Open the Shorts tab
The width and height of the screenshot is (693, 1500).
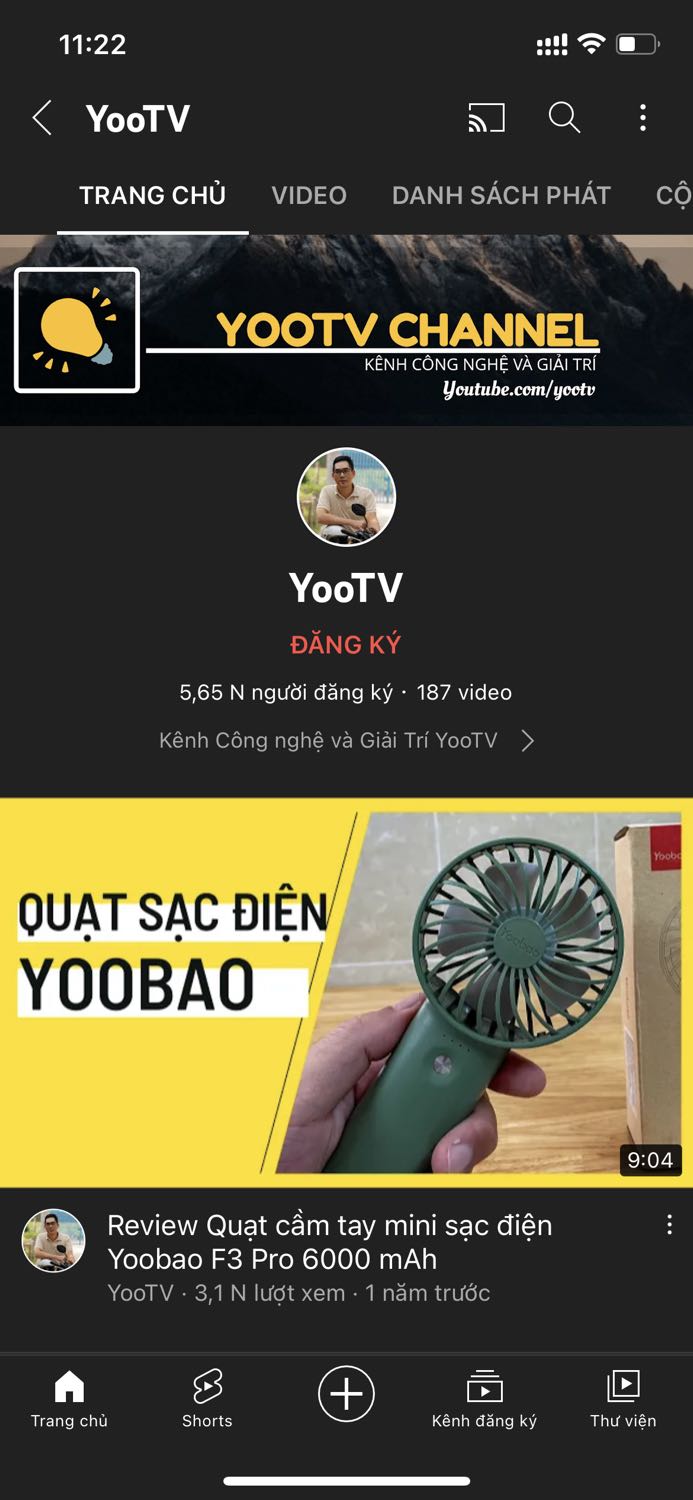coord(207,1396)
